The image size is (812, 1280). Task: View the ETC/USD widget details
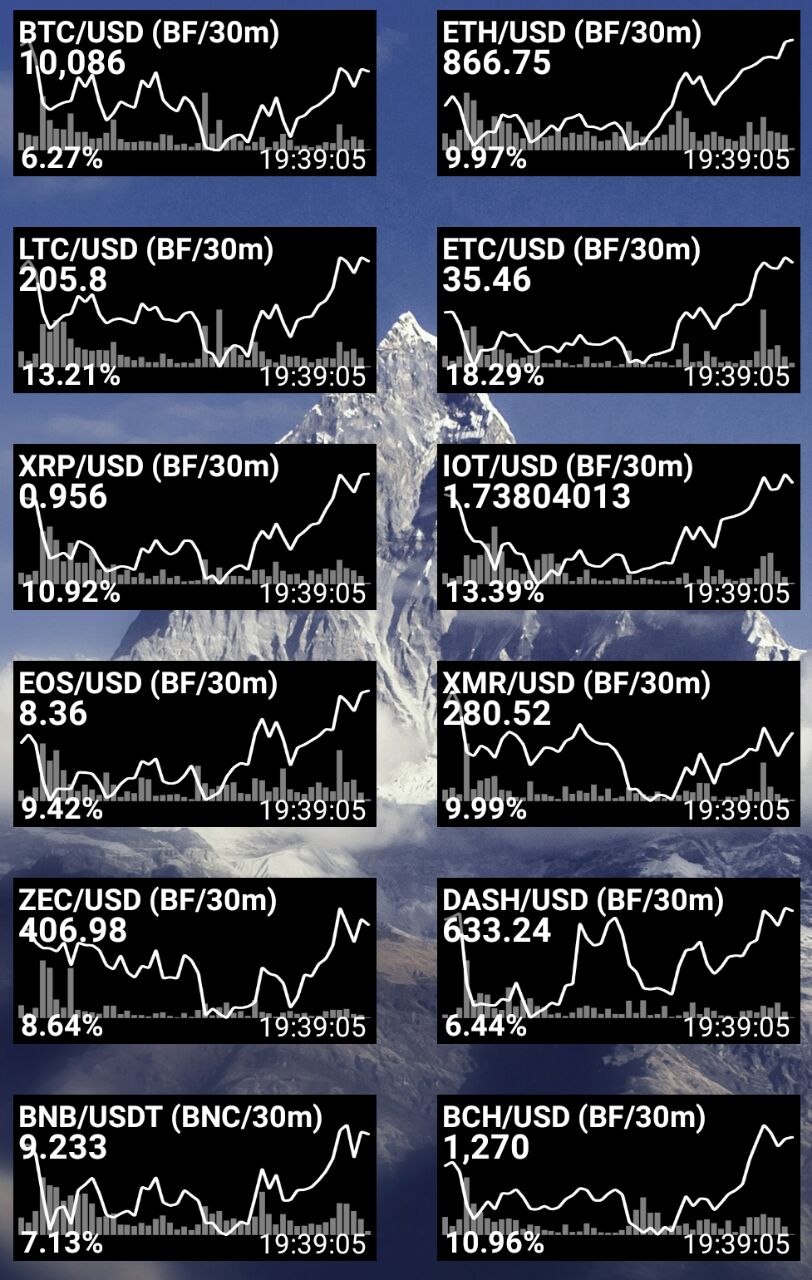[x=618, y=310]
